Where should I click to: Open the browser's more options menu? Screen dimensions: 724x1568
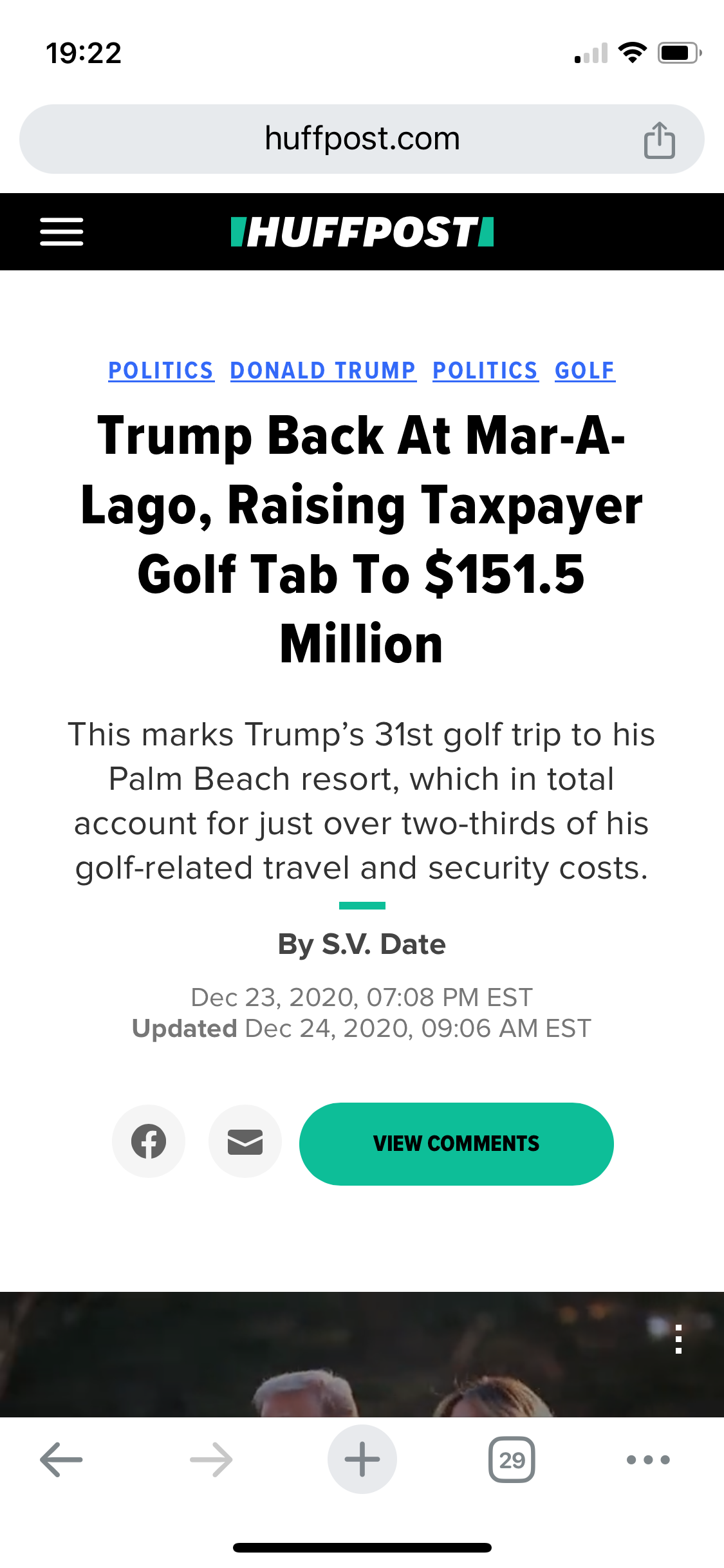(x=648, y=1459)
